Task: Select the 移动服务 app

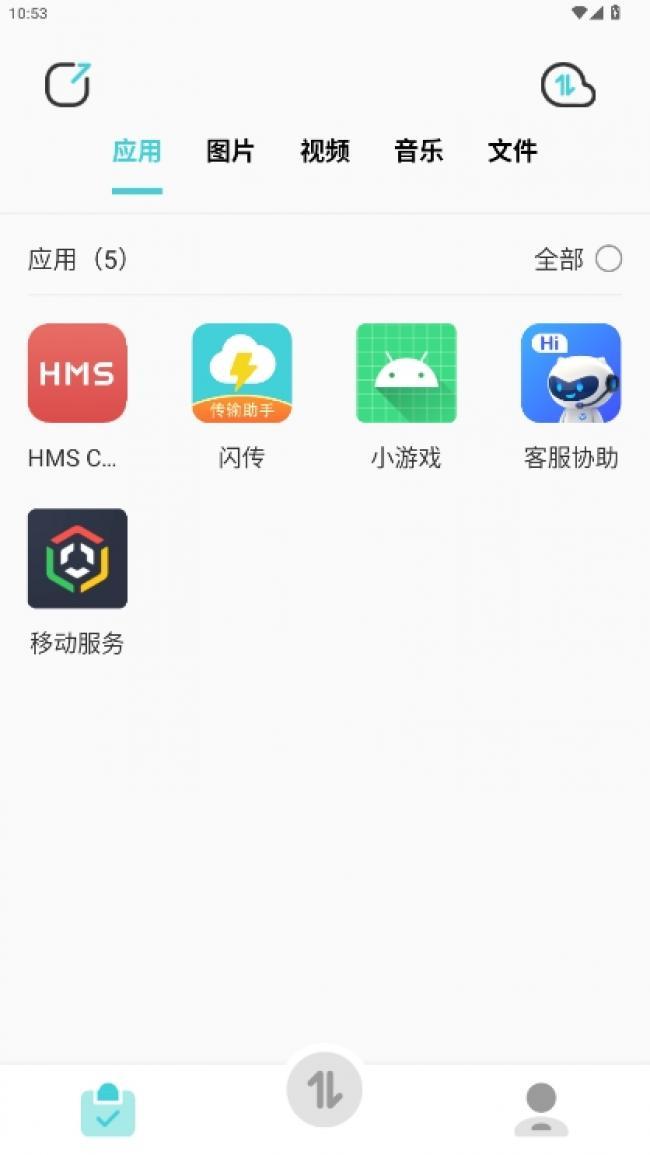Action: click(77, 559)
